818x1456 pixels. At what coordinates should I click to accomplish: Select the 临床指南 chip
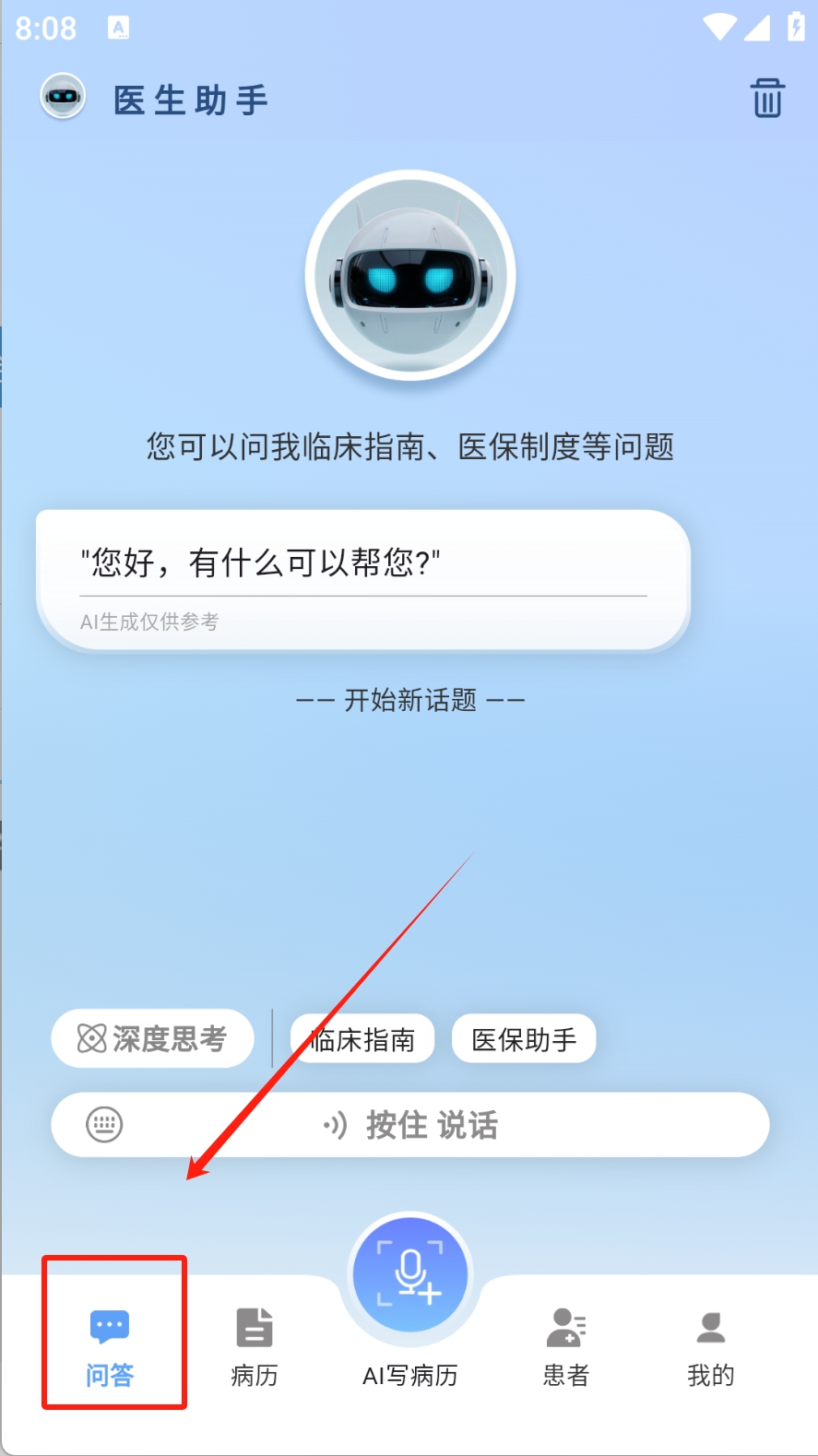tap(362, 1039)
